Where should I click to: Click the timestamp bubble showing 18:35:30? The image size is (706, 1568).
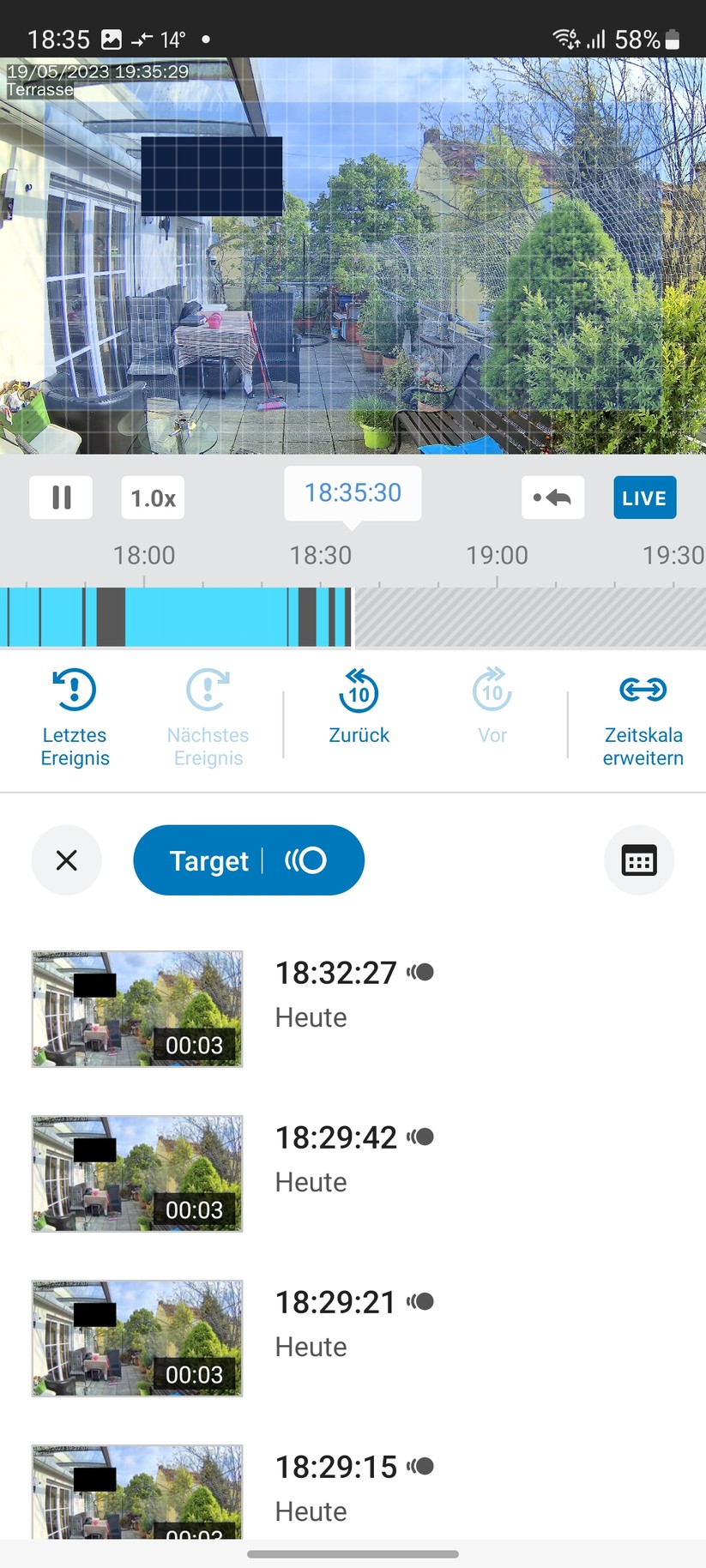pyautogui.click(x=352, y=492)
